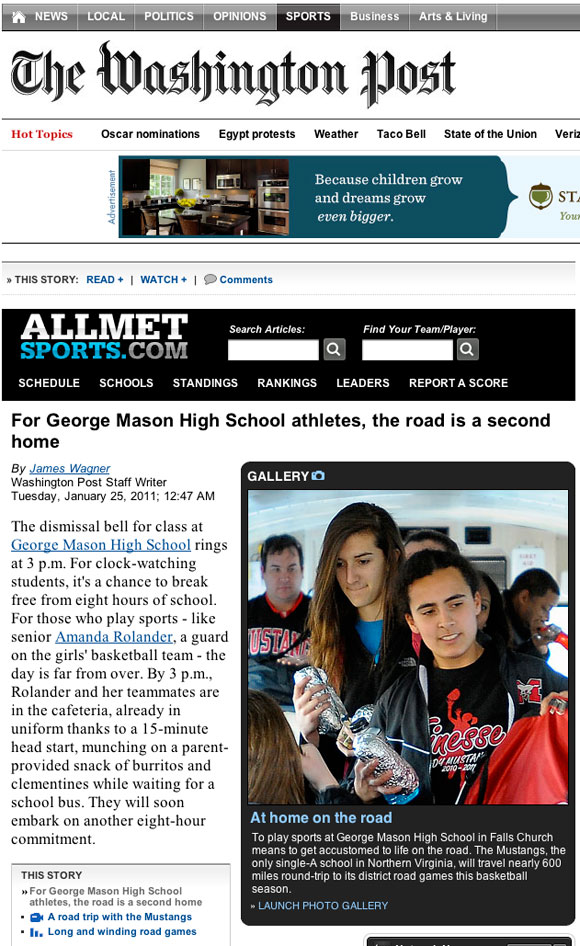
Task: Launch the photo gallery
Action: point(320,906)
